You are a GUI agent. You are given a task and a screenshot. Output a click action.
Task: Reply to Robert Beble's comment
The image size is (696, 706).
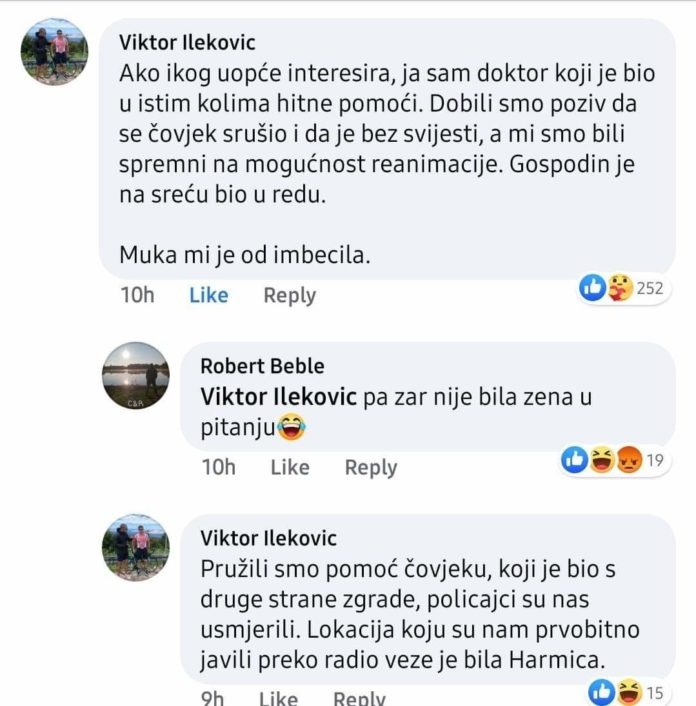371,467
